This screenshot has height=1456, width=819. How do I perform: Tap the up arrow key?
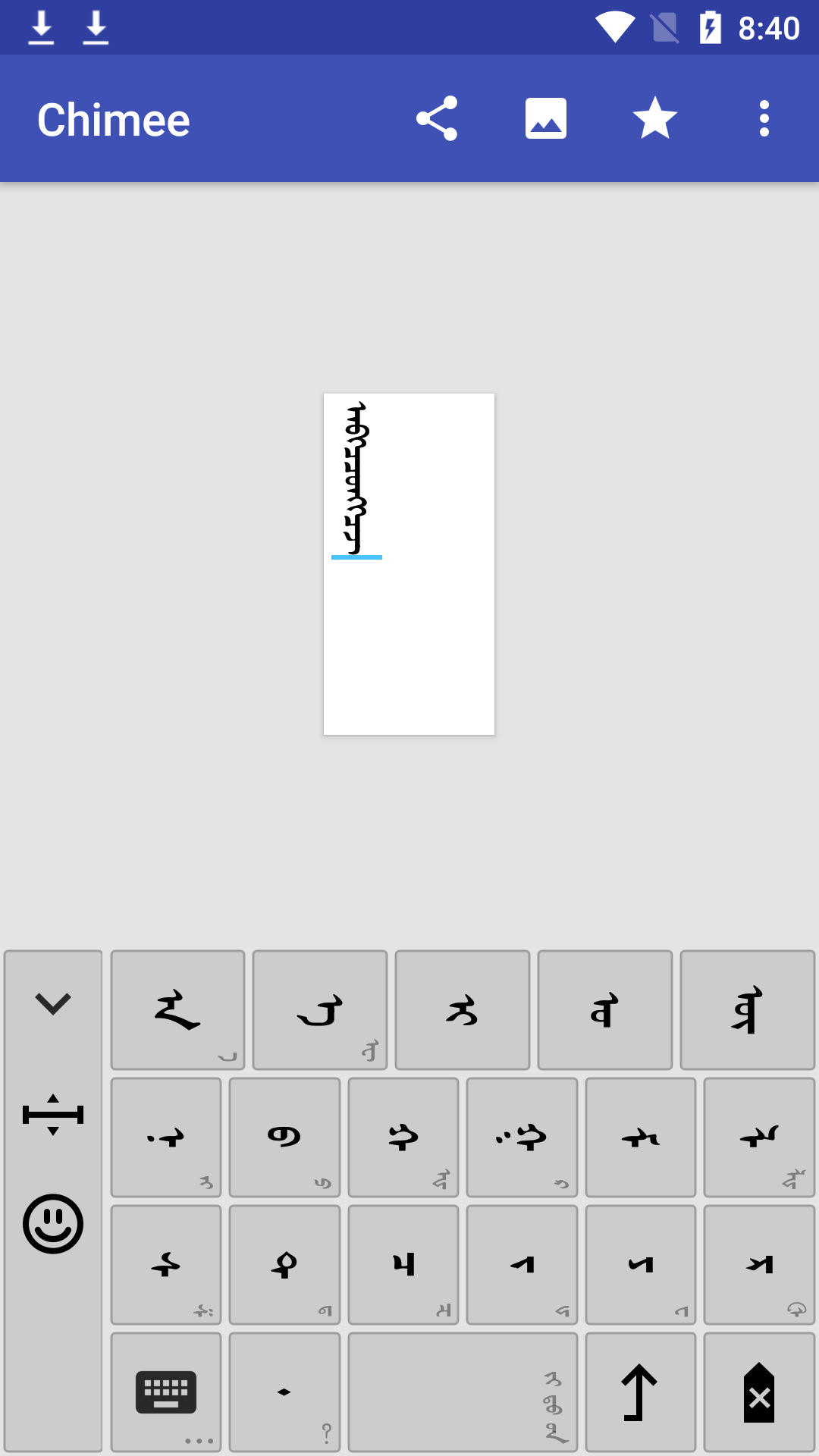[x=640, y=1392]
